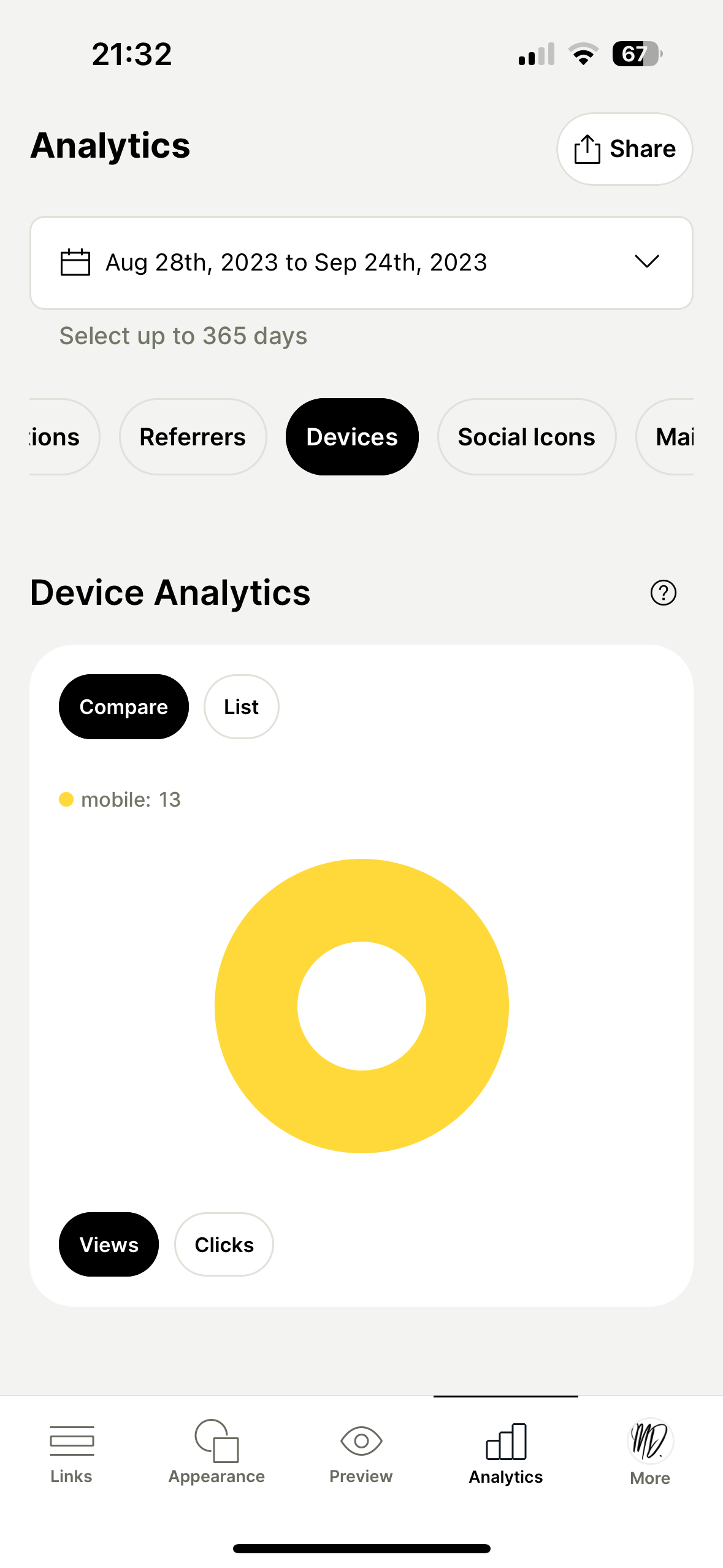This screenshot has height=1568, width=723.
Task: Go to the Links tab
Action: [x=71, y=1451]
